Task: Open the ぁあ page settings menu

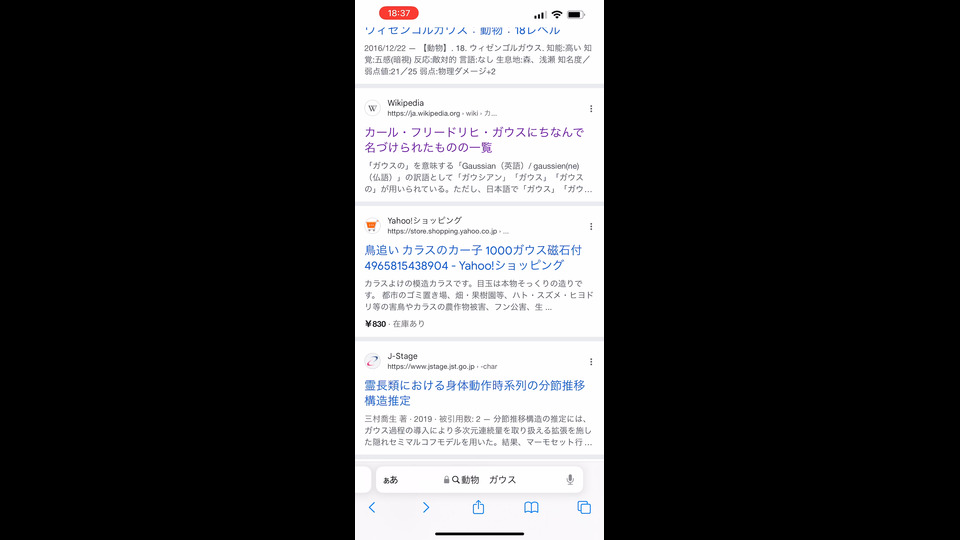Action: [391, 480]
